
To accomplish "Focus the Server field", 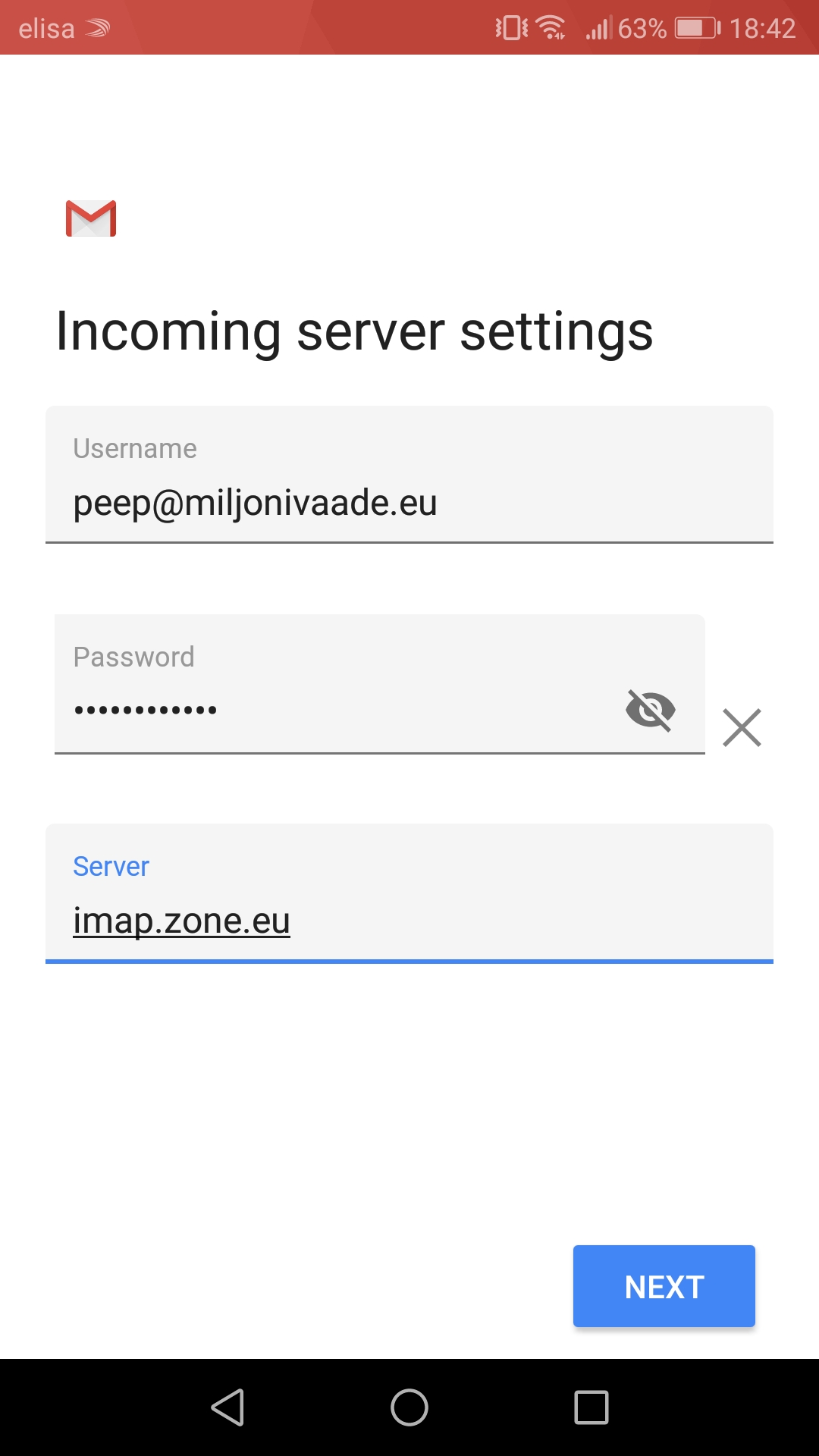I will [x=408, y=919].
